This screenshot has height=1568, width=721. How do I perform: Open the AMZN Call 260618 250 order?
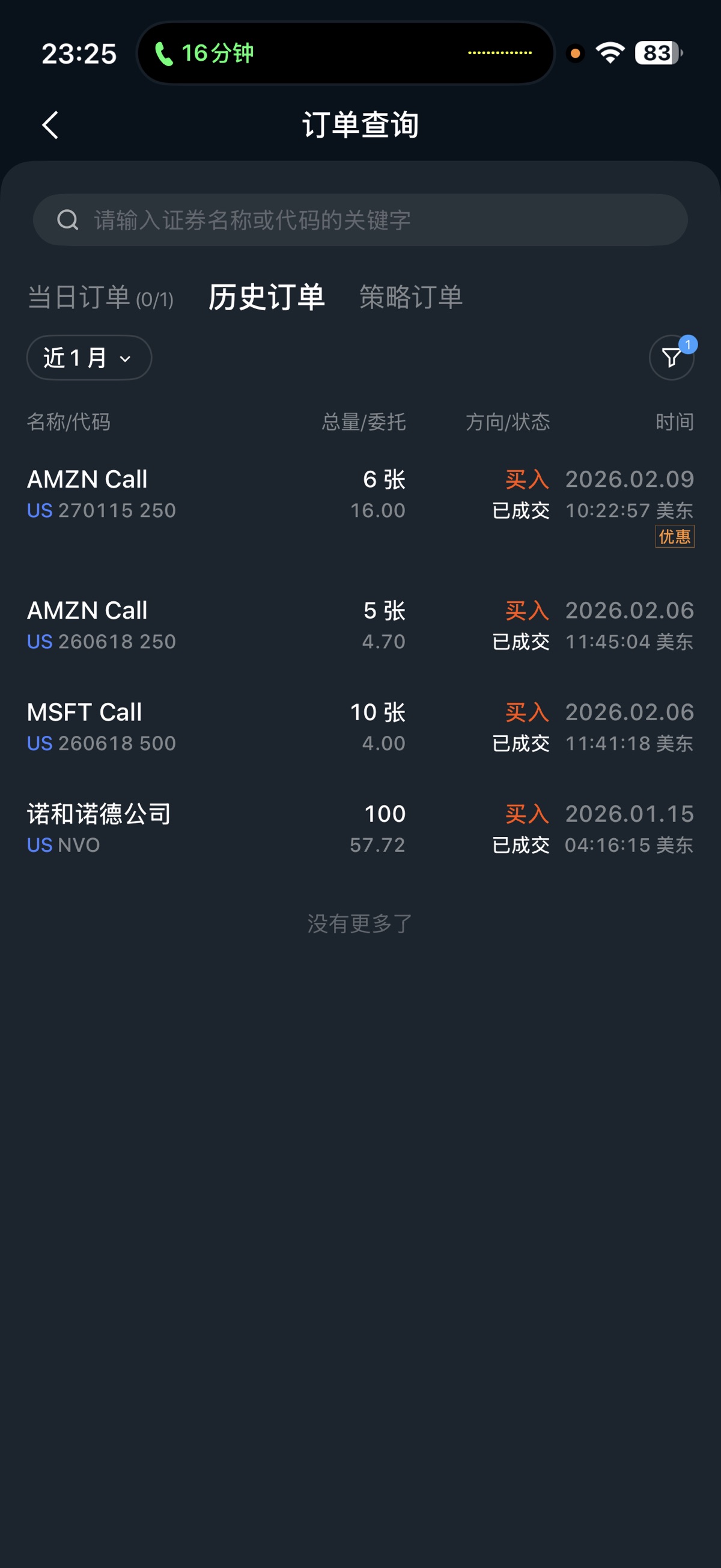[x=360, y=625]
